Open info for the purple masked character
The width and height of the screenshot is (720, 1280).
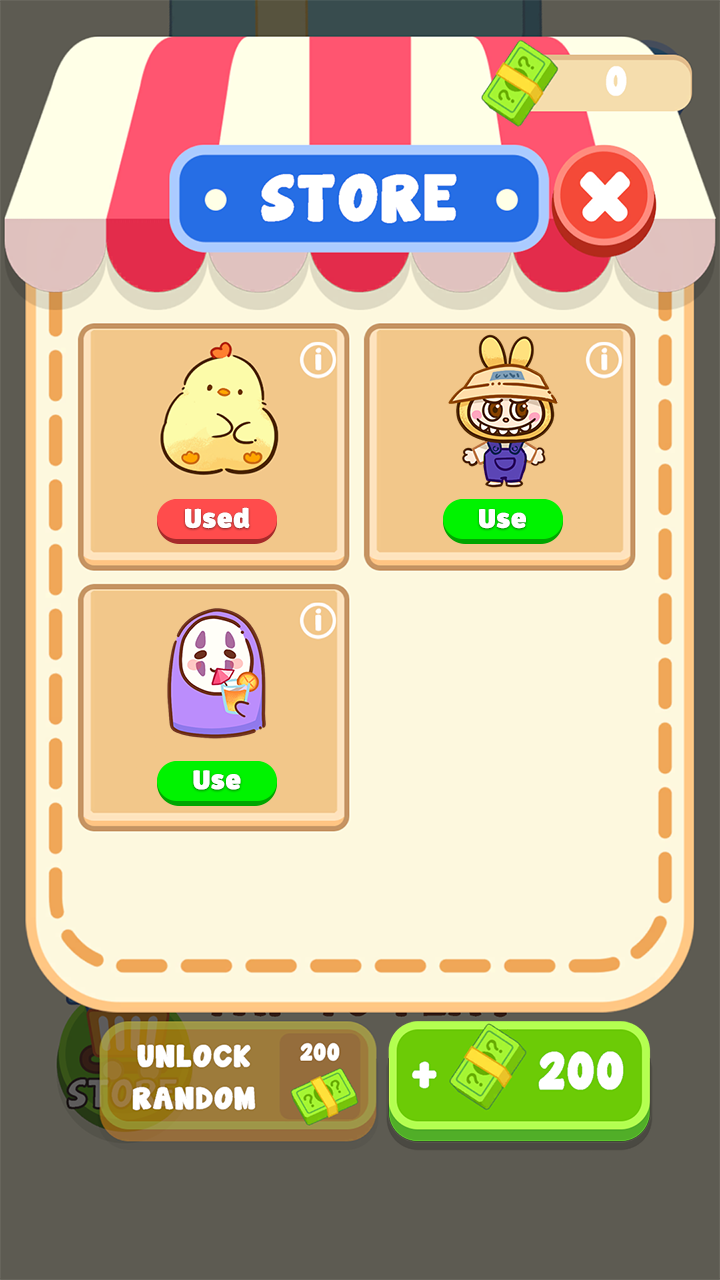(x=318, y=620)
